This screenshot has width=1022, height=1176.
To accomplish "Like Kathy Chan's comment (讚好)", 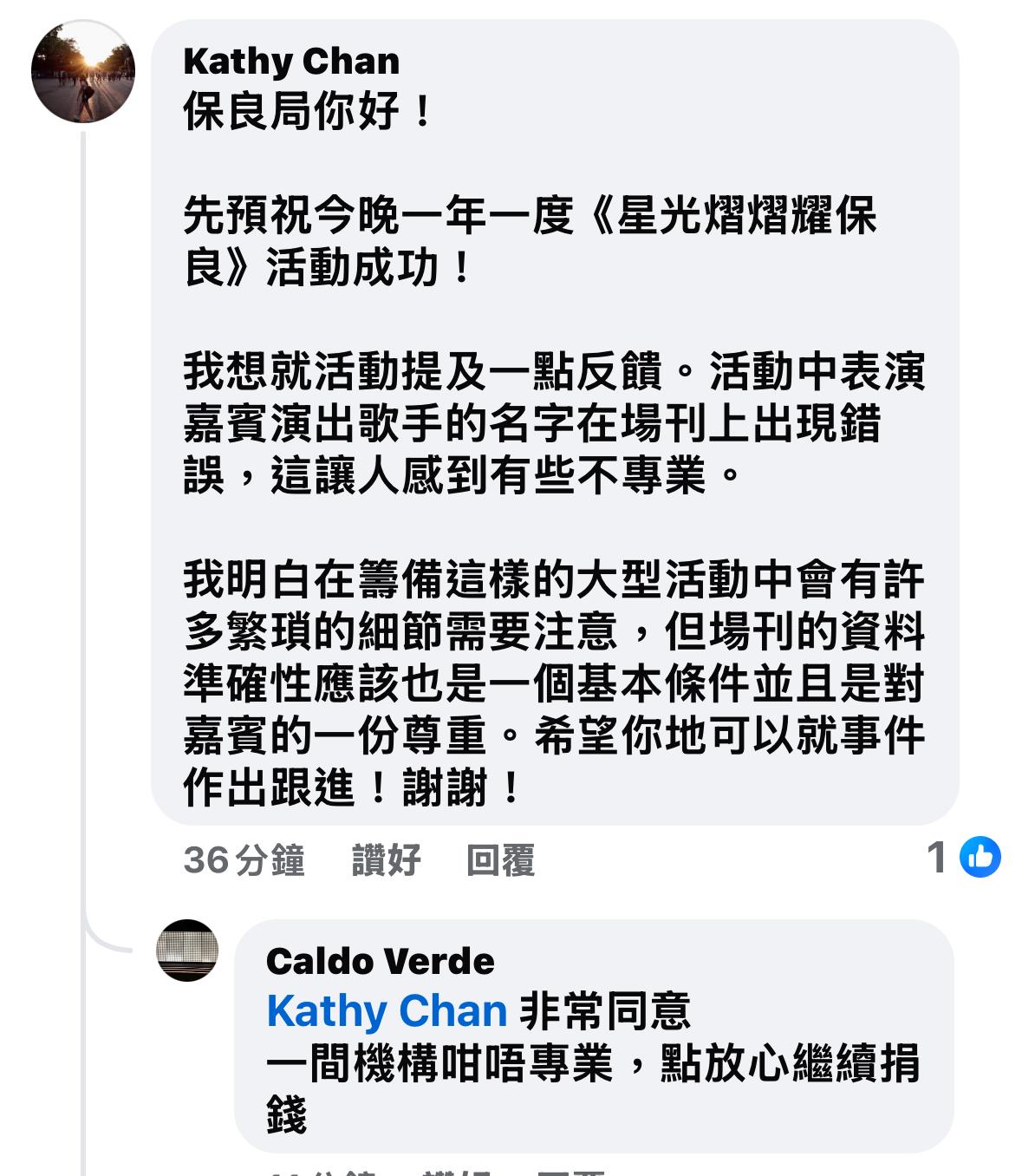I will click(x=386, y=860).
